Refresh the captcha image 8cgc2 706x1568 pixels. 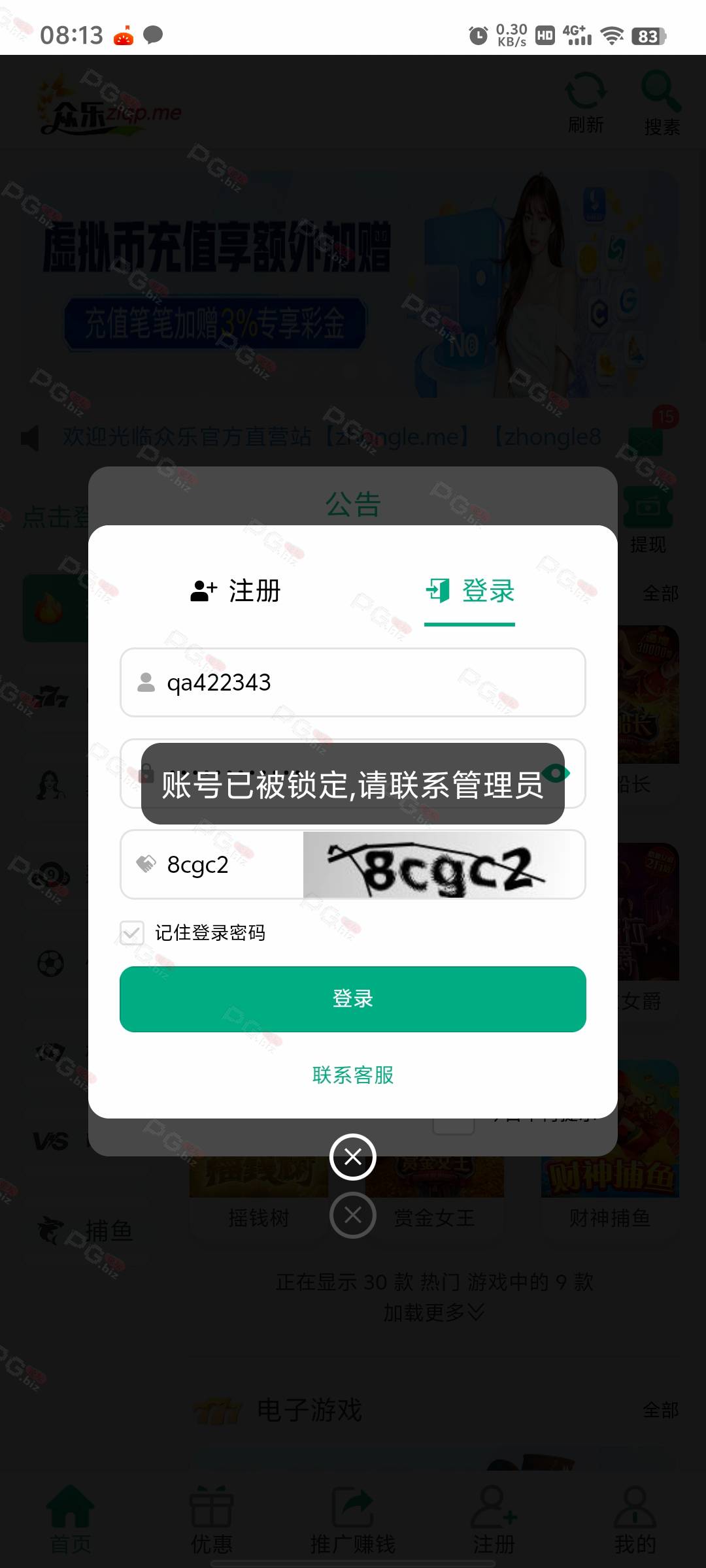(437, 864)
